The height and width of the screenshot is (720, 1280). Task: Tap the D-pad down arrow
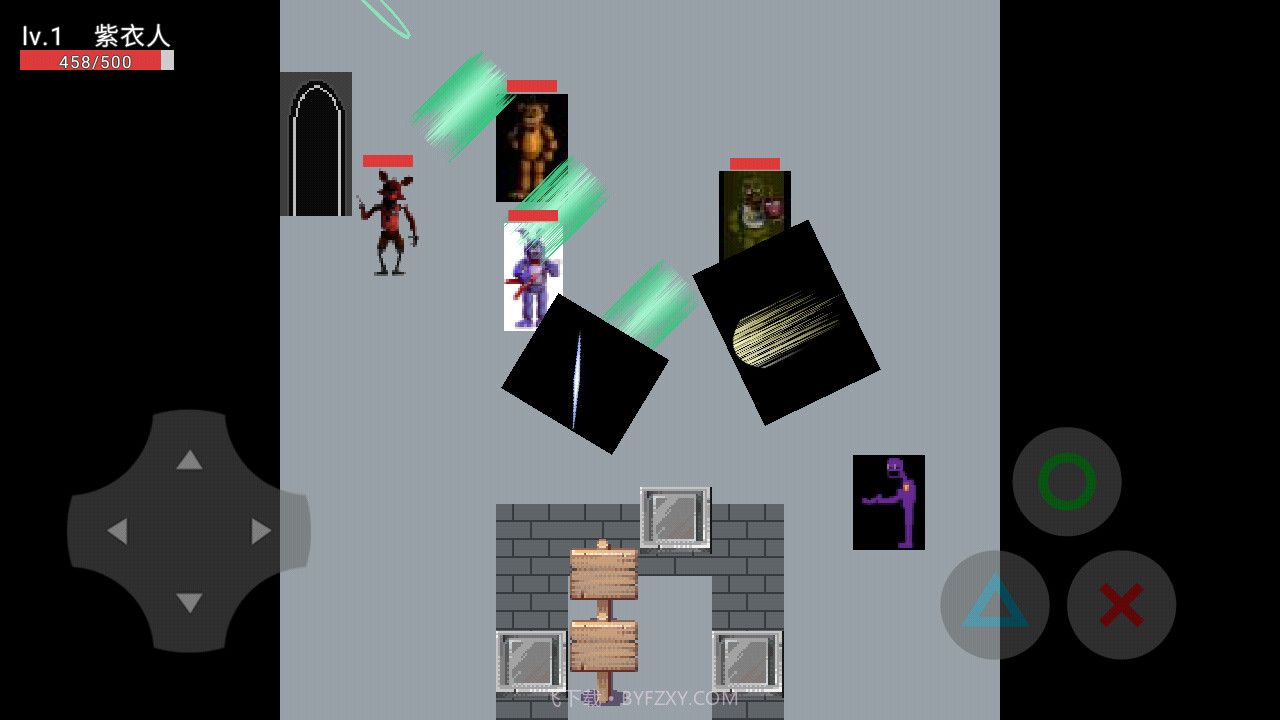click(189, 603)
